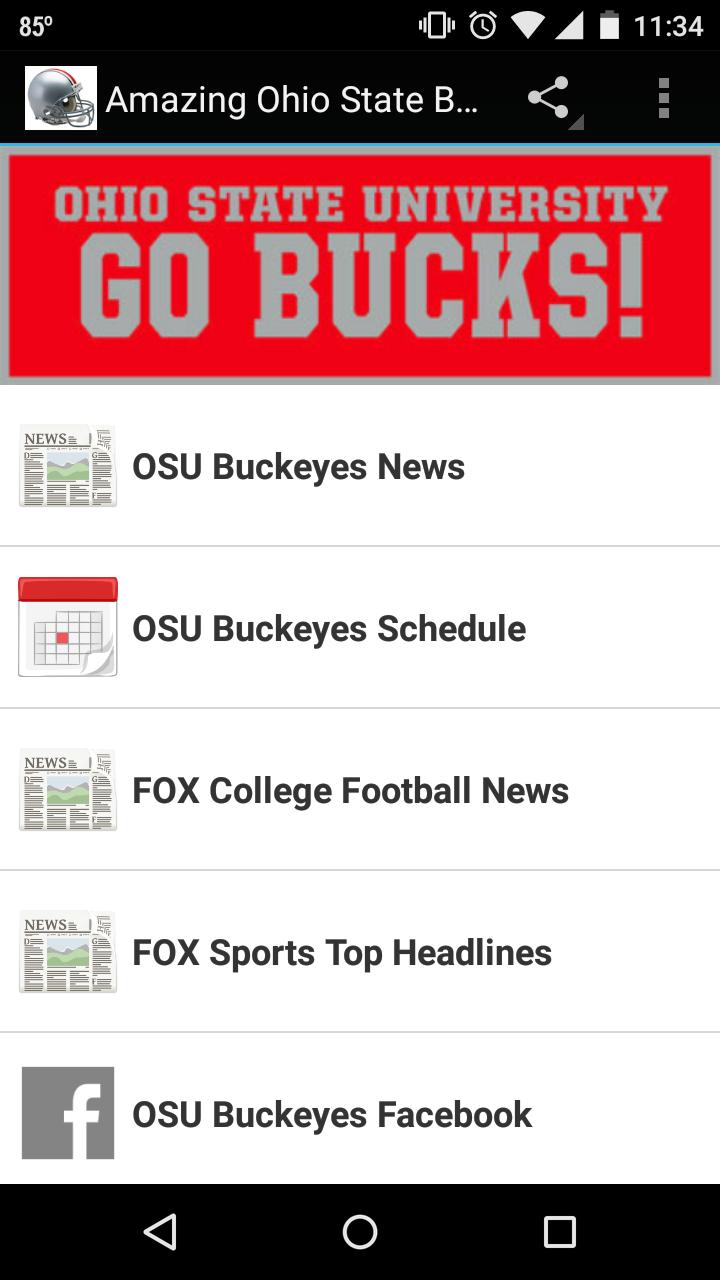Tap the newspaper icon for FOX College Football News
This screenshot has height=1280, width=720.
(66, 789)
